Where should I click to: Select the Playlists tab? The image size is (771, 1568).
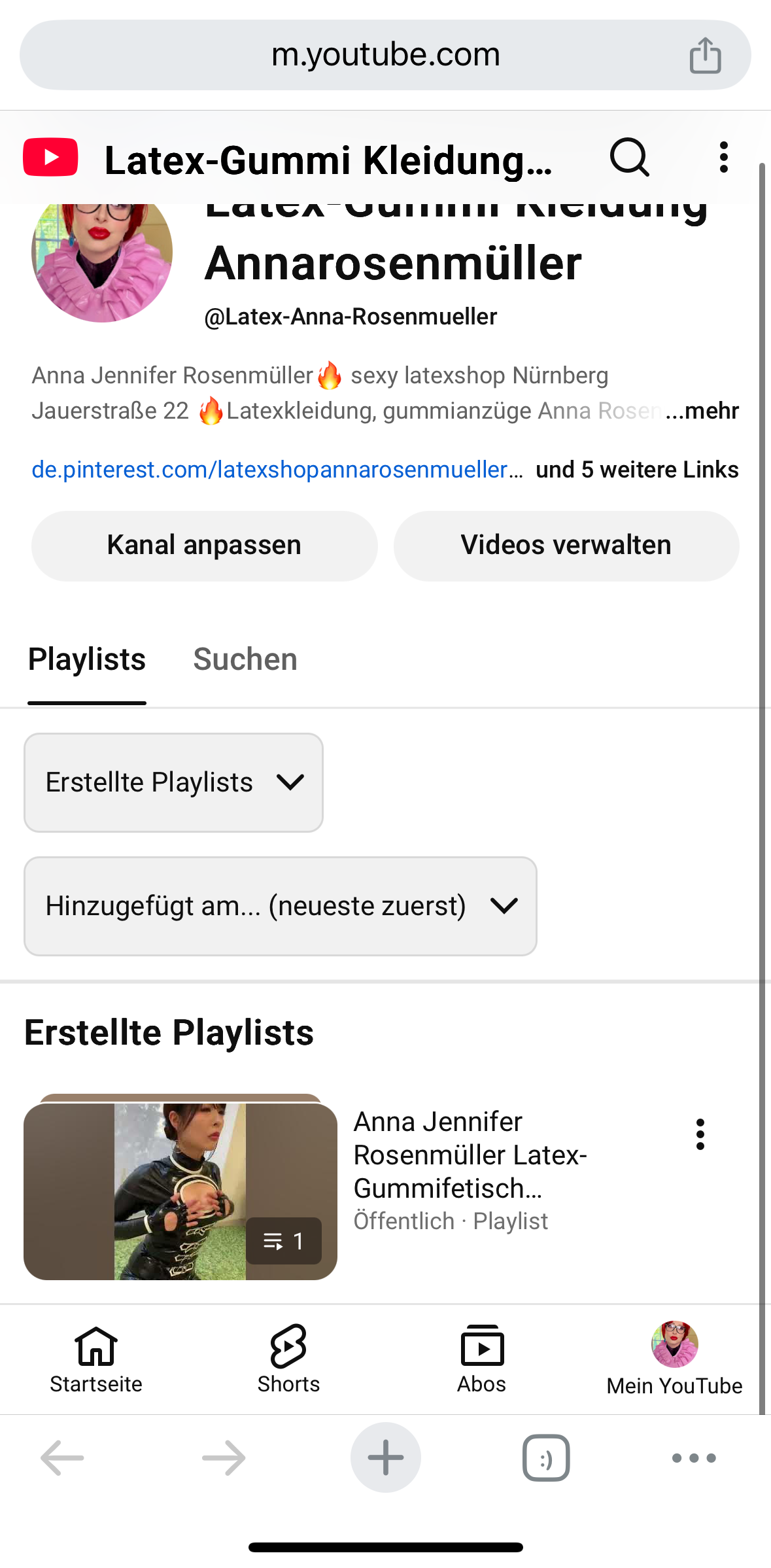87,659
